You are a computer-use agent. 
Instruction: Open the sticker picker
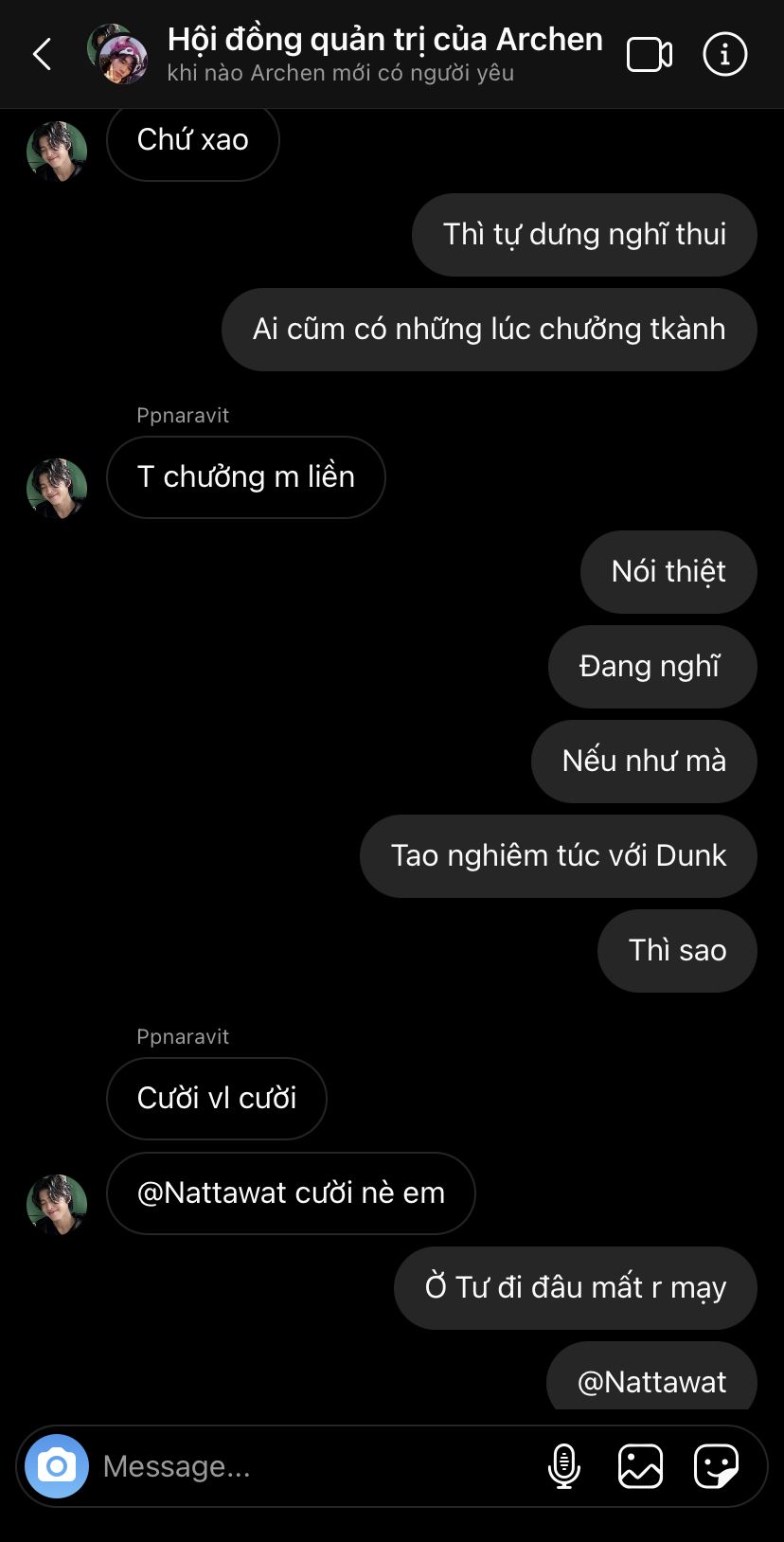pos(716,1466)
